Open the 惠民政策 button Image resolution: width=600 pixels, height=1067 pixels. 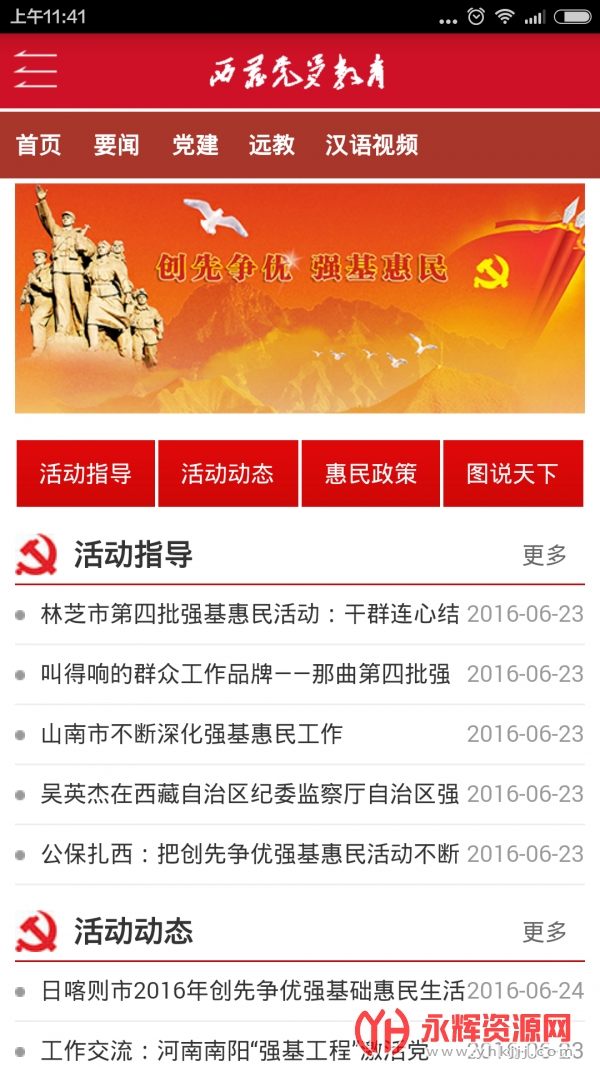point(371,473)
